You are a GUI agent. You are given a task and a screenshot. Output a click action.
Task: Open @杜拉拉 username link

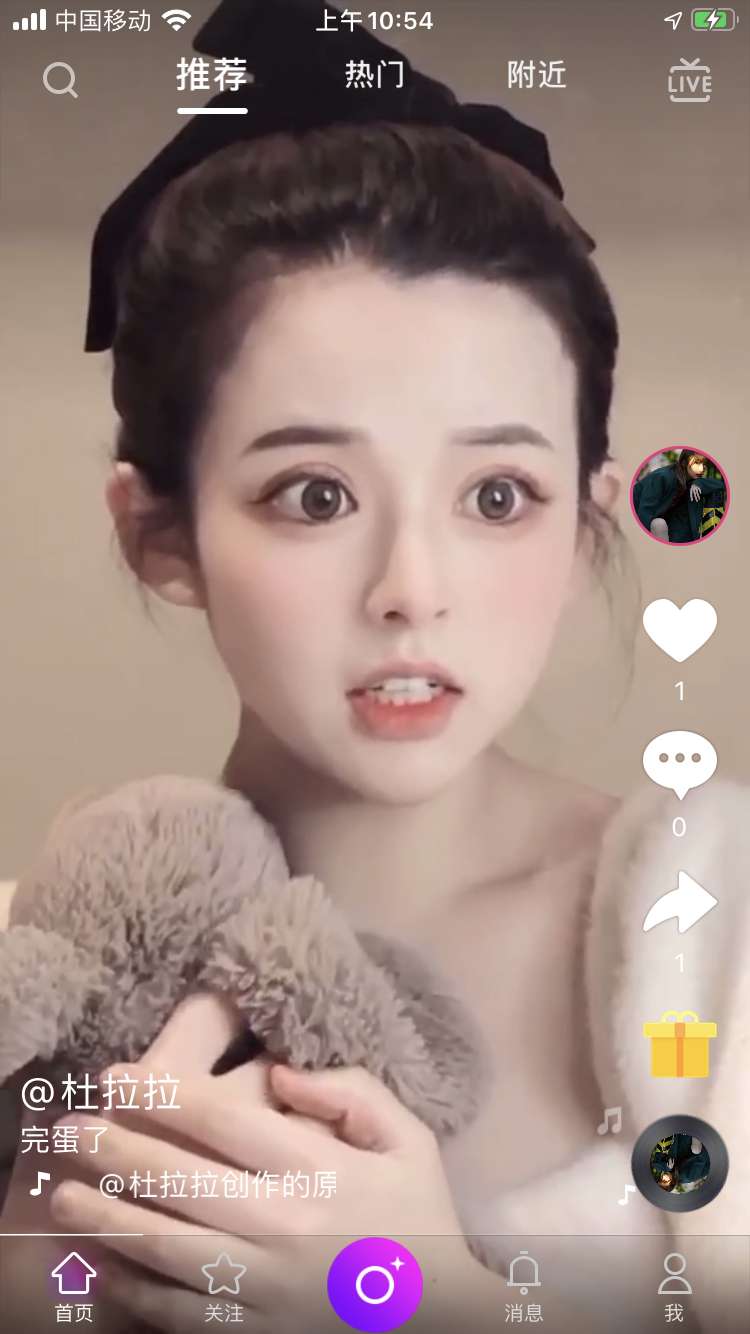click(x=101, y=1092)
